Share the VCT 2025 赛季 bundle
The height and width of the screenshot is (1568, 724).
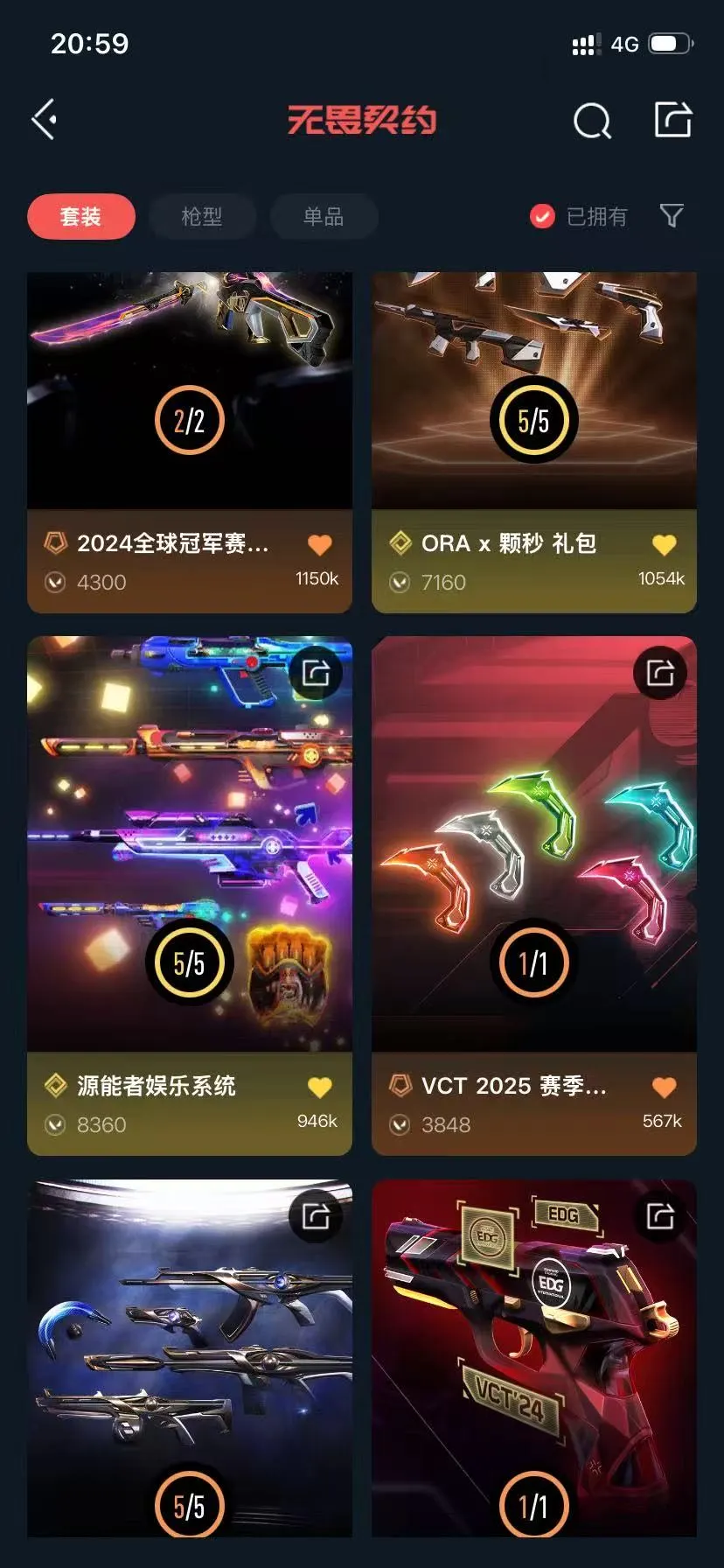660,673
